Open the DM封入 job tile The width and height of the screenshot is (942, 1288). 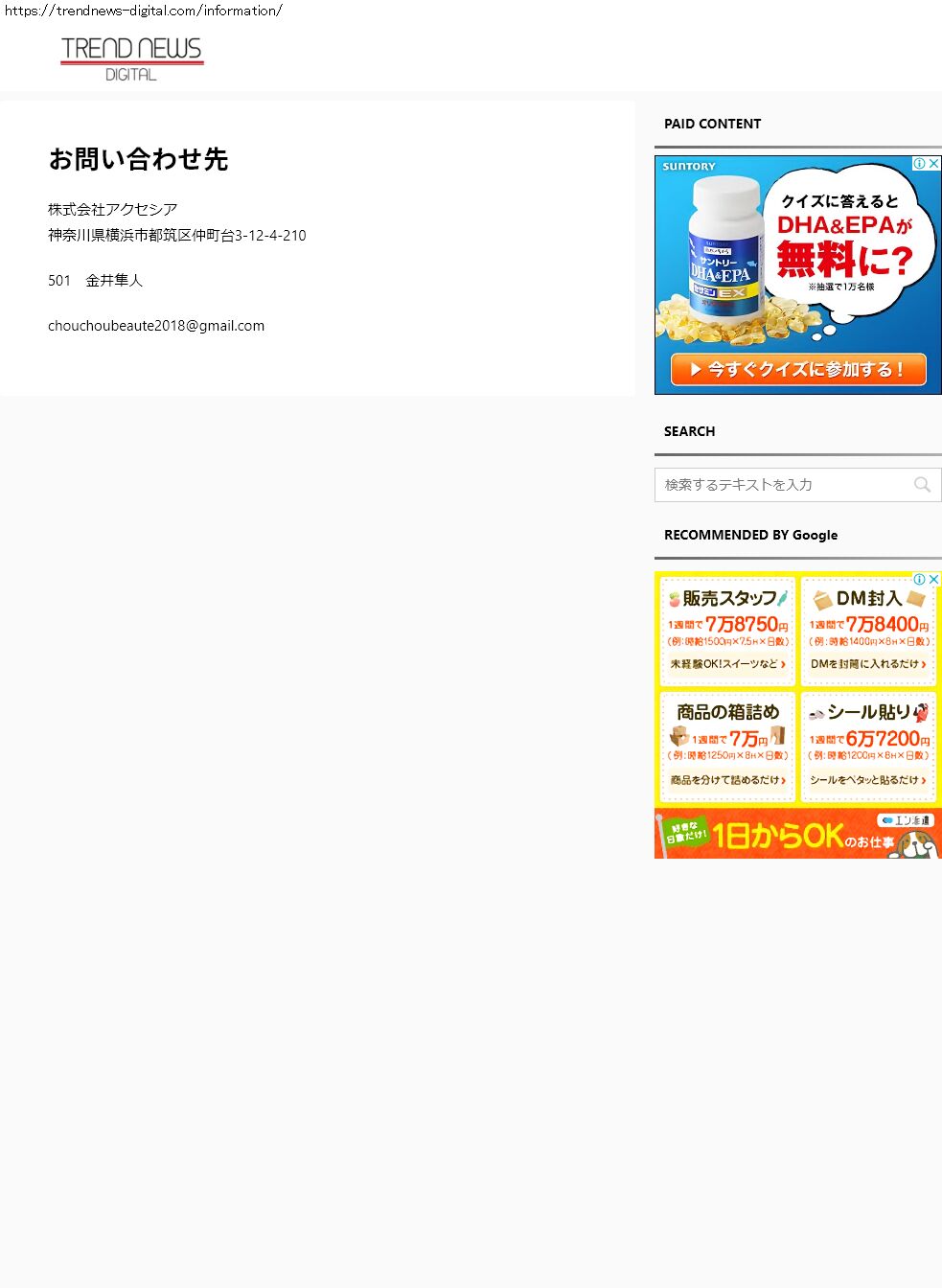[x=868, y=630]
